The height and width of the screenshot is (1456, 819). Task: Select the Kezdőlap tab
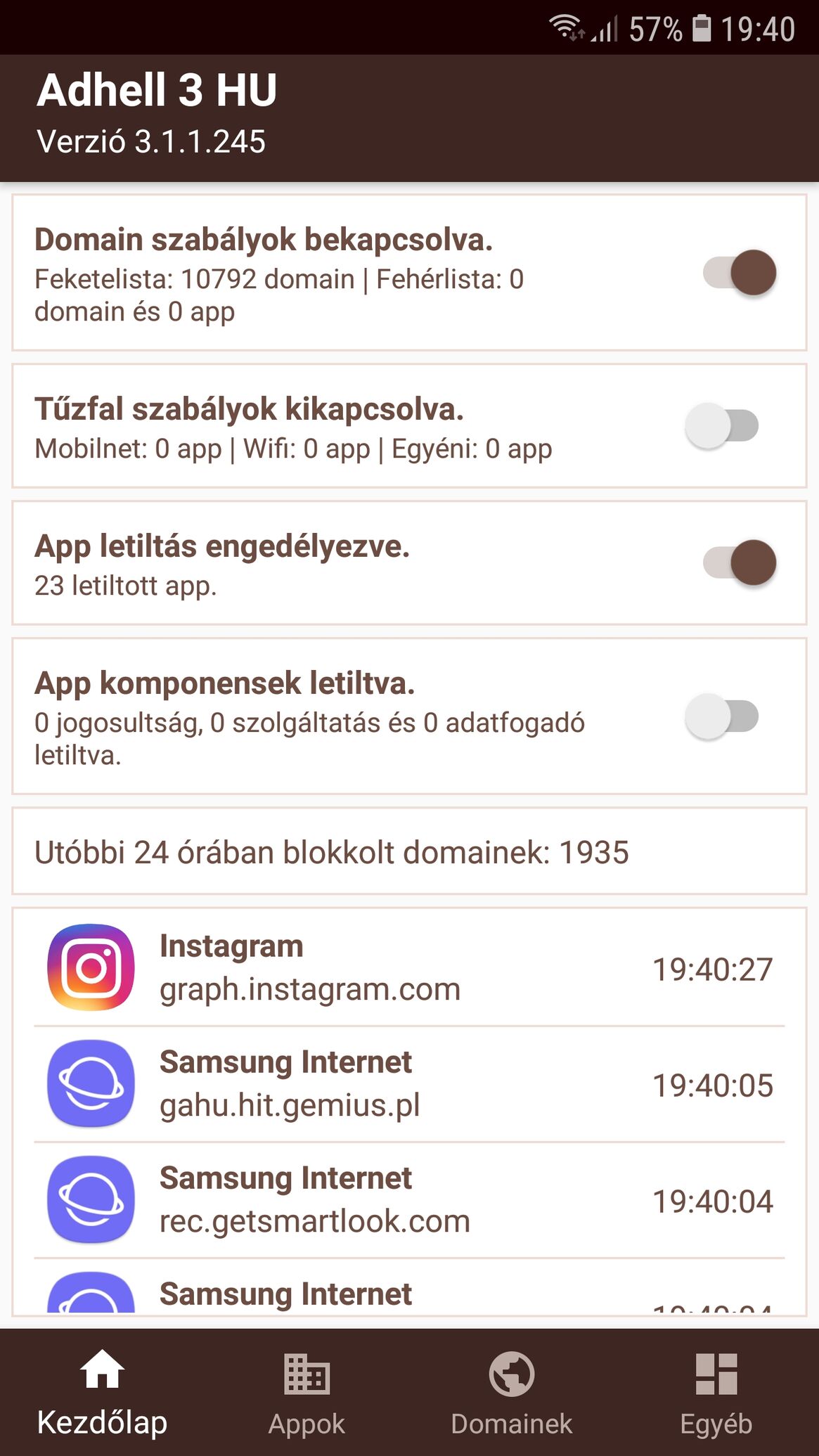[x=103, y=1392]
